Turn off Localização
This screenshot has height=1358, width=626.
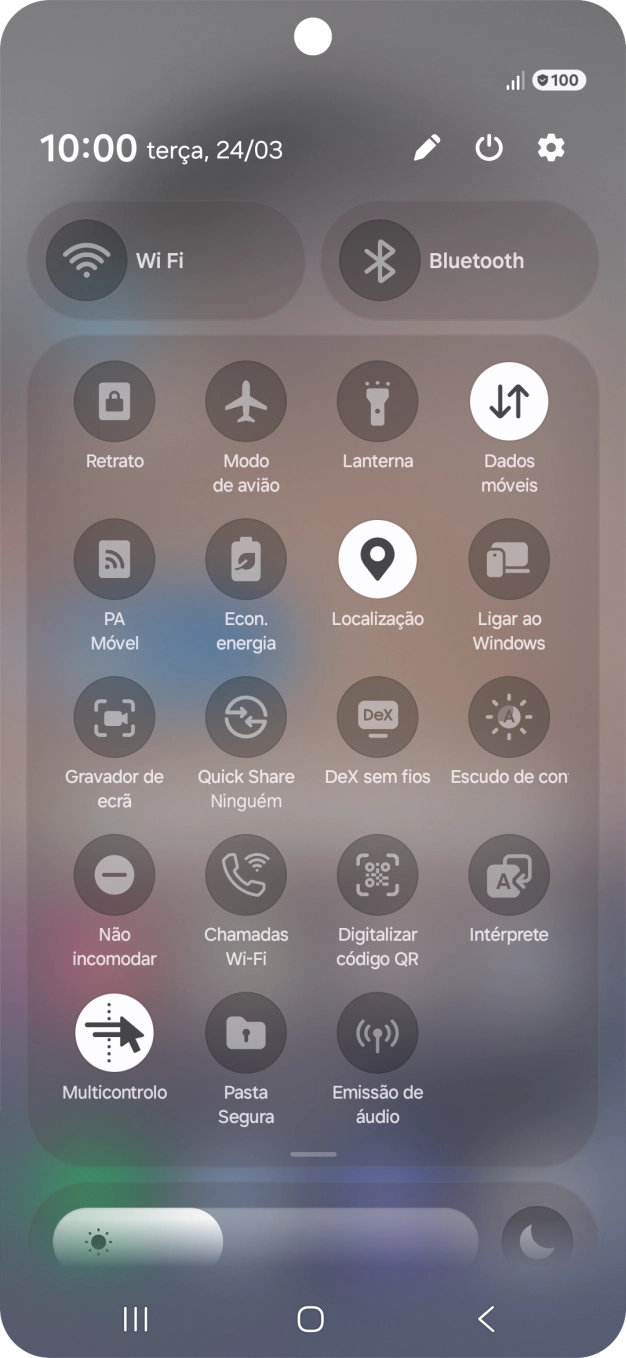(378, 560)
